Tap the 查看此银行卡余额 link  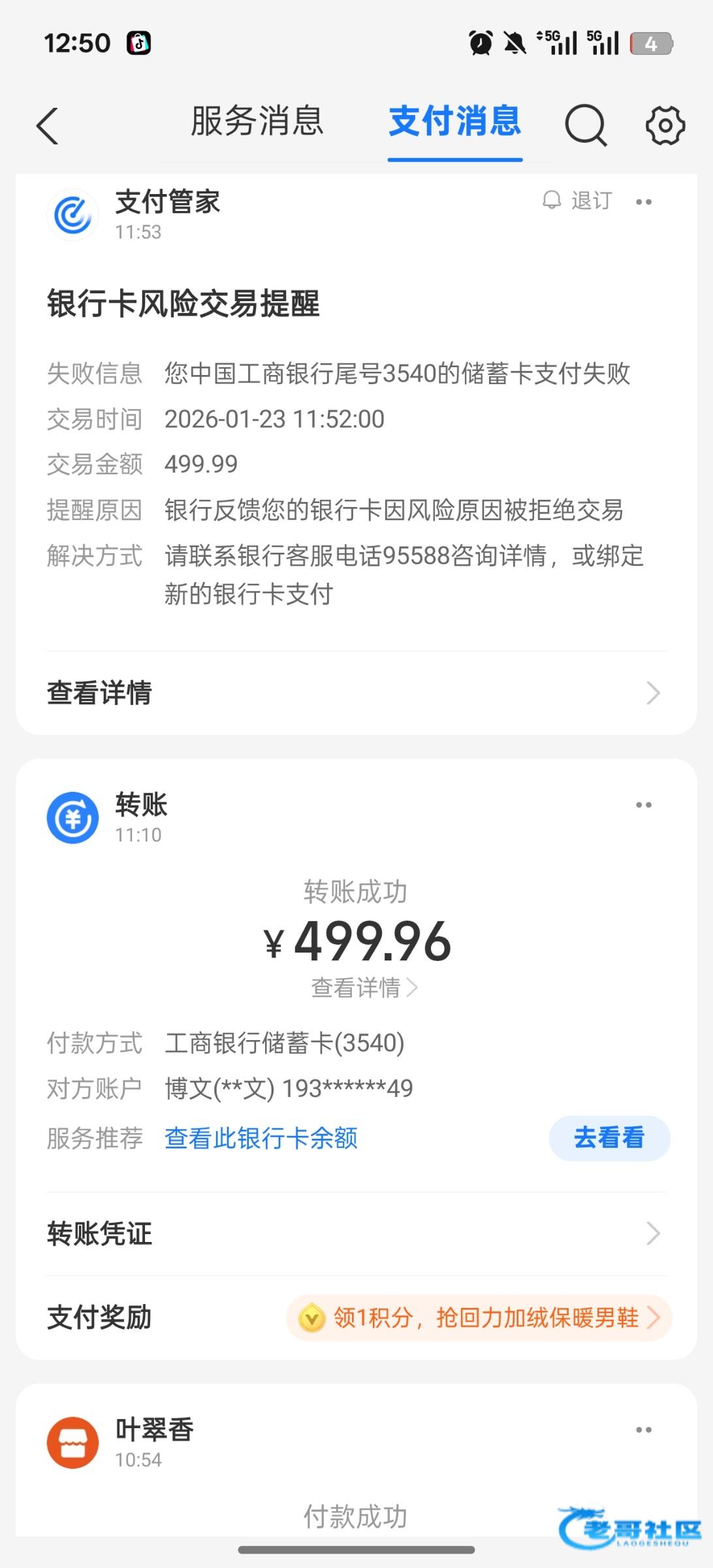click(x=261, y=1138)
